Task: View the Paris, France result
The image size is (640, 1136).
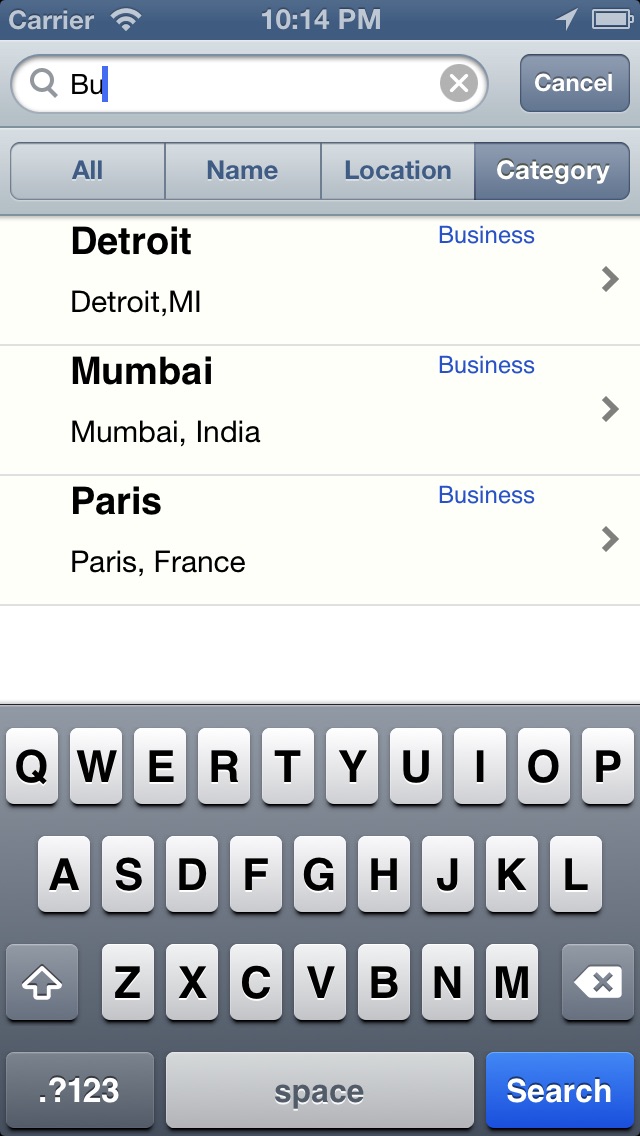Action: click(320, 540)
